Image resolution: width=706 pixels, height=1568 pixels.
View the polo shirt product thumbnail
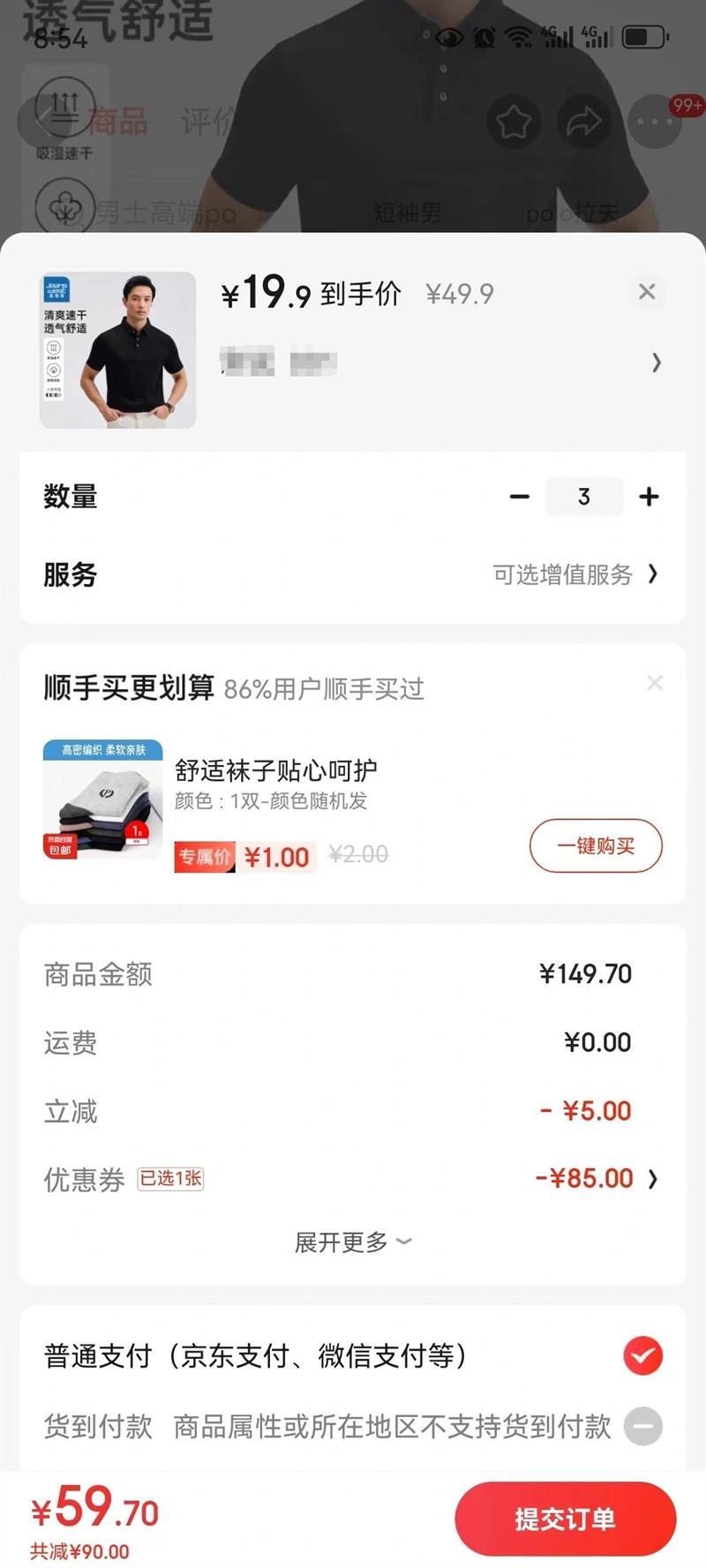pyautogui.click(x=117, y=350)
